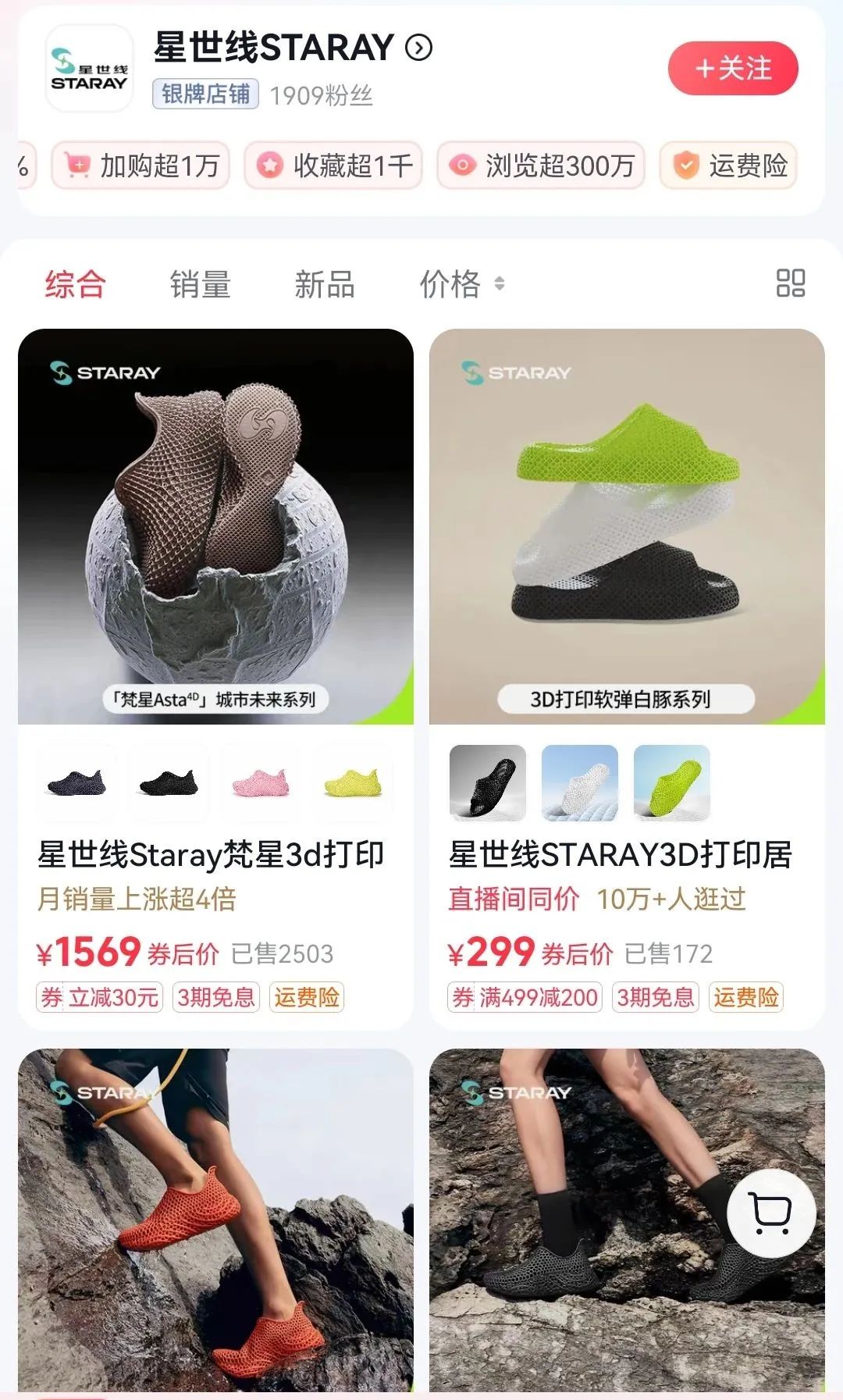Select the pink shoe color thumbnail
Image resolution: width=843 pixels, height=1400 pixels.
point(261,782)
